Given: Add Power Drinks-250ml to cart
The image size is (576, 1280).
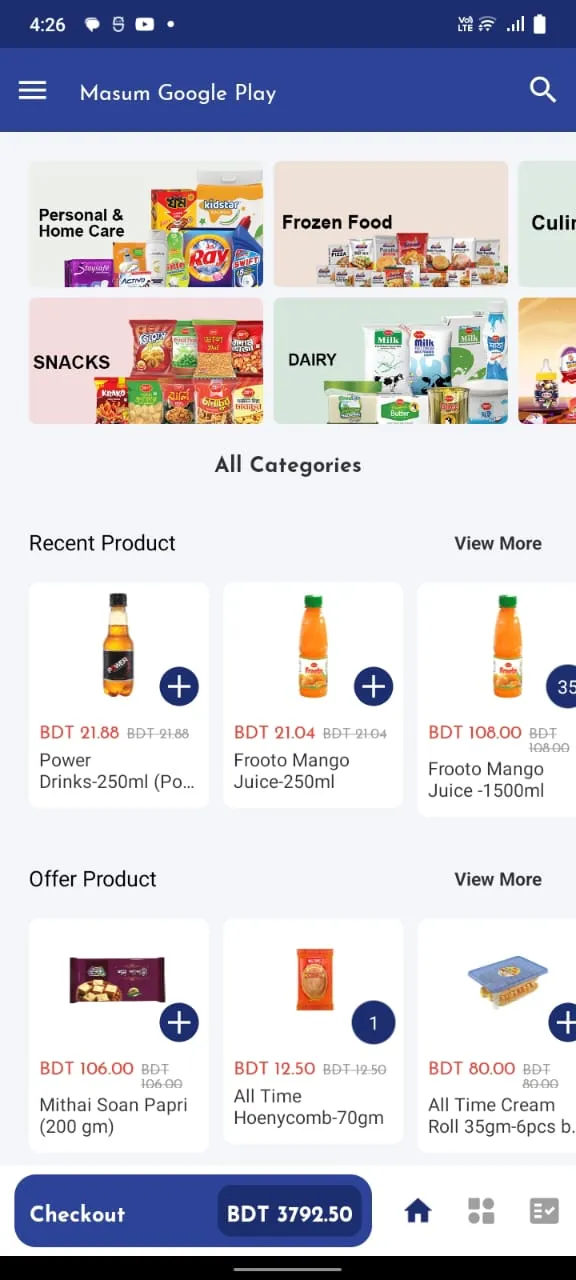Looking at the screenshot, I should [x=179, y=686].
